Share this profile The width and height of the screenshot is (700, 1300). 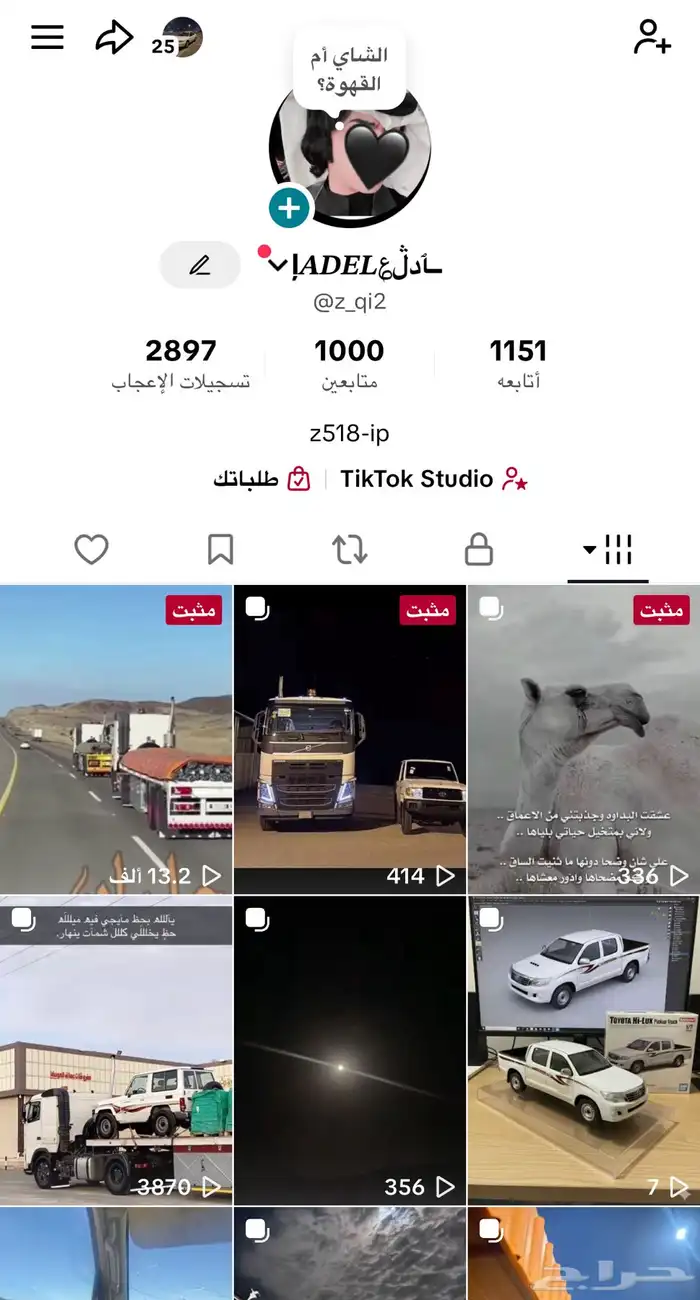click(x=114, y=39)
